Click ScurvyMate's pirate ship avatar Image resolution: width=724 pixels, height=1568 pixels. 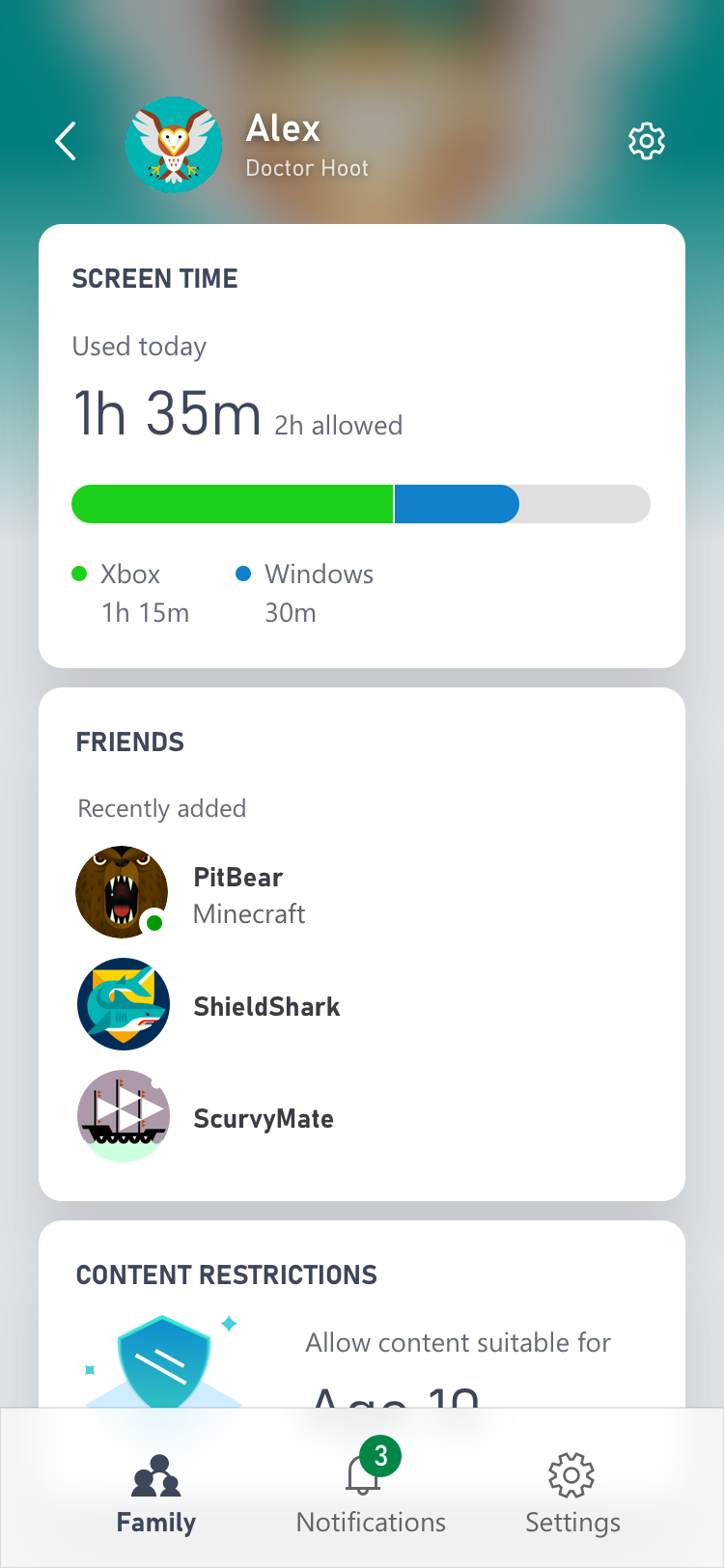(123, 1115)
